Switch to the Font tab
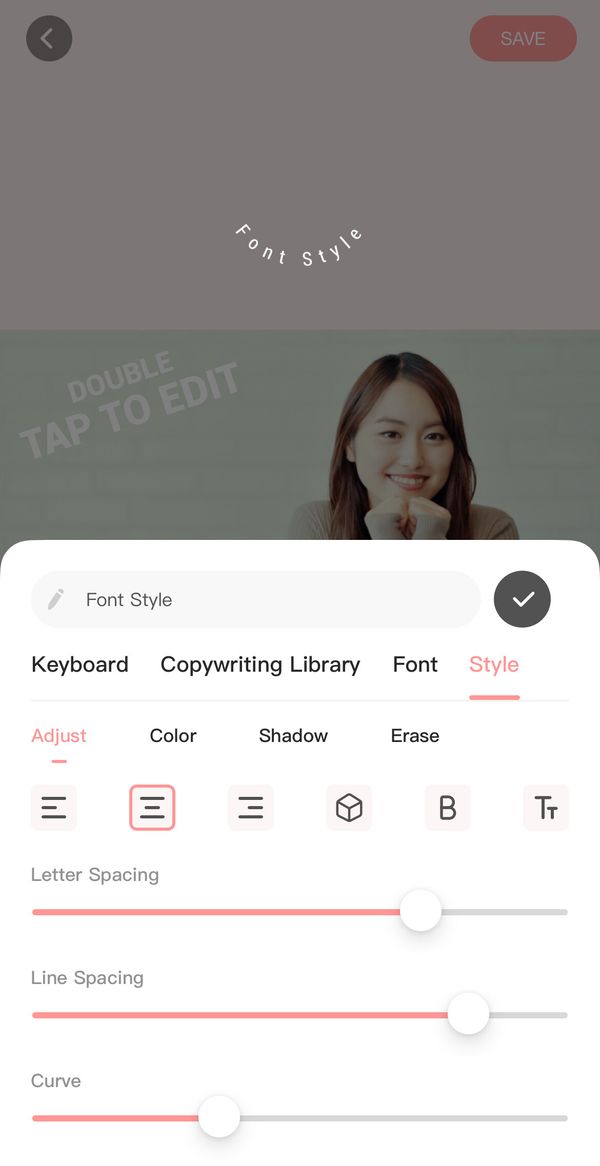The width and height of the screenshot is (600, 1166). tap(415, 664)
